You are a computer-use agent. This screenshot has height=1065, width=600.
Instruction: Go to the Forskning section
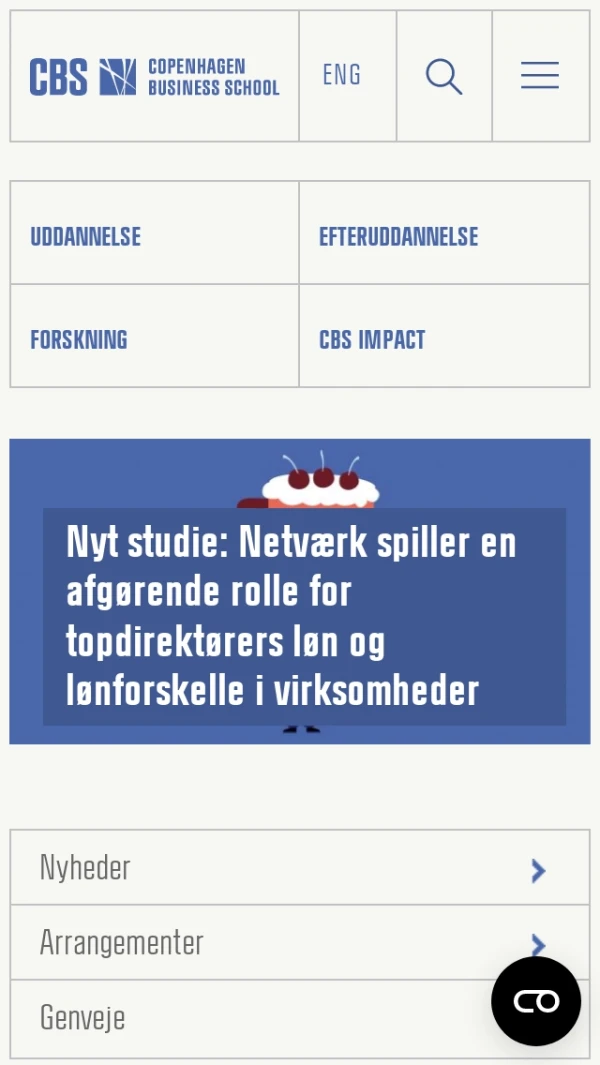pos(154,340)
